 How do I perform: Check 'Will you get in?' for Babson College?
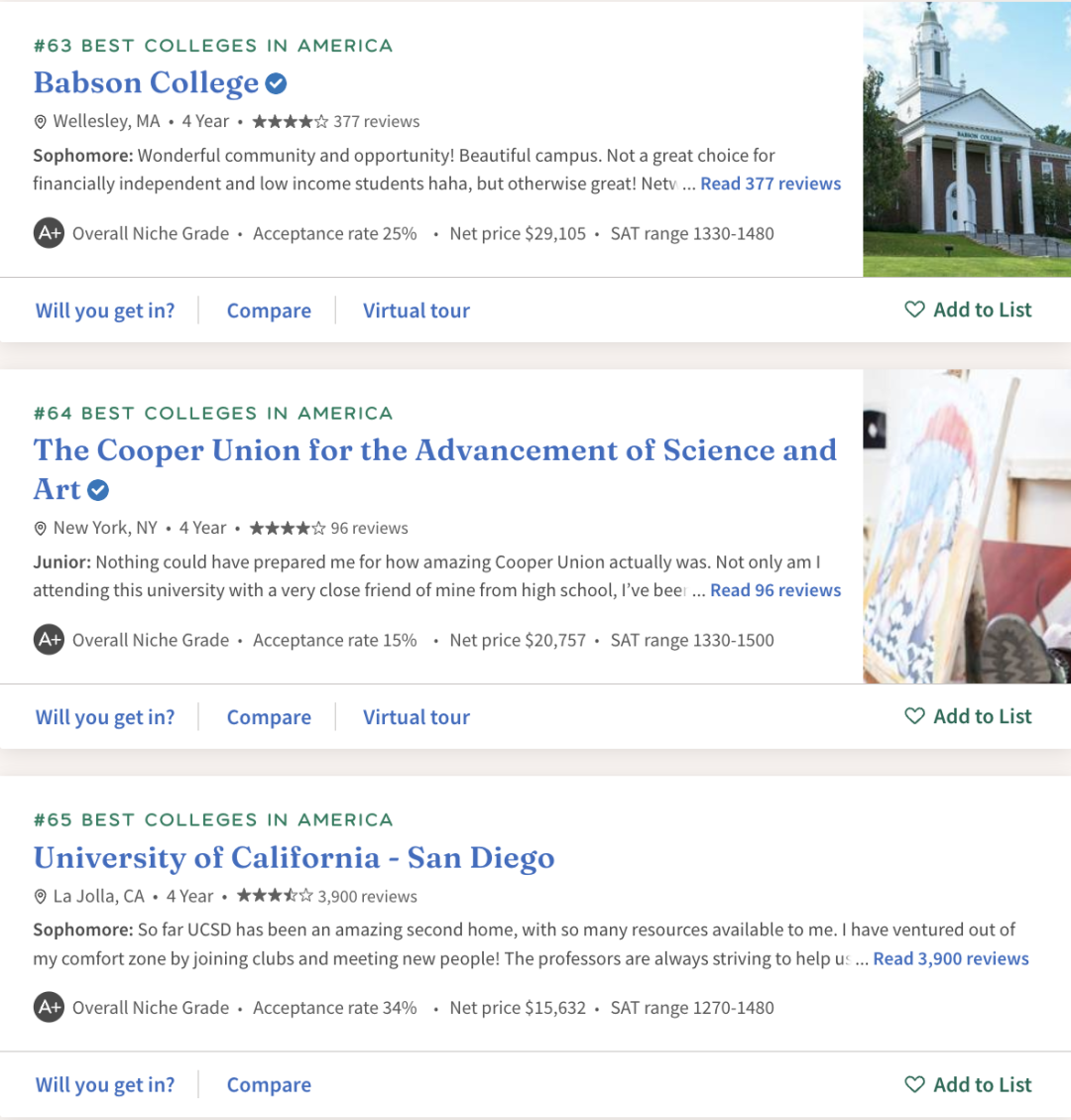pyautogui.click(x=105, y=311)
